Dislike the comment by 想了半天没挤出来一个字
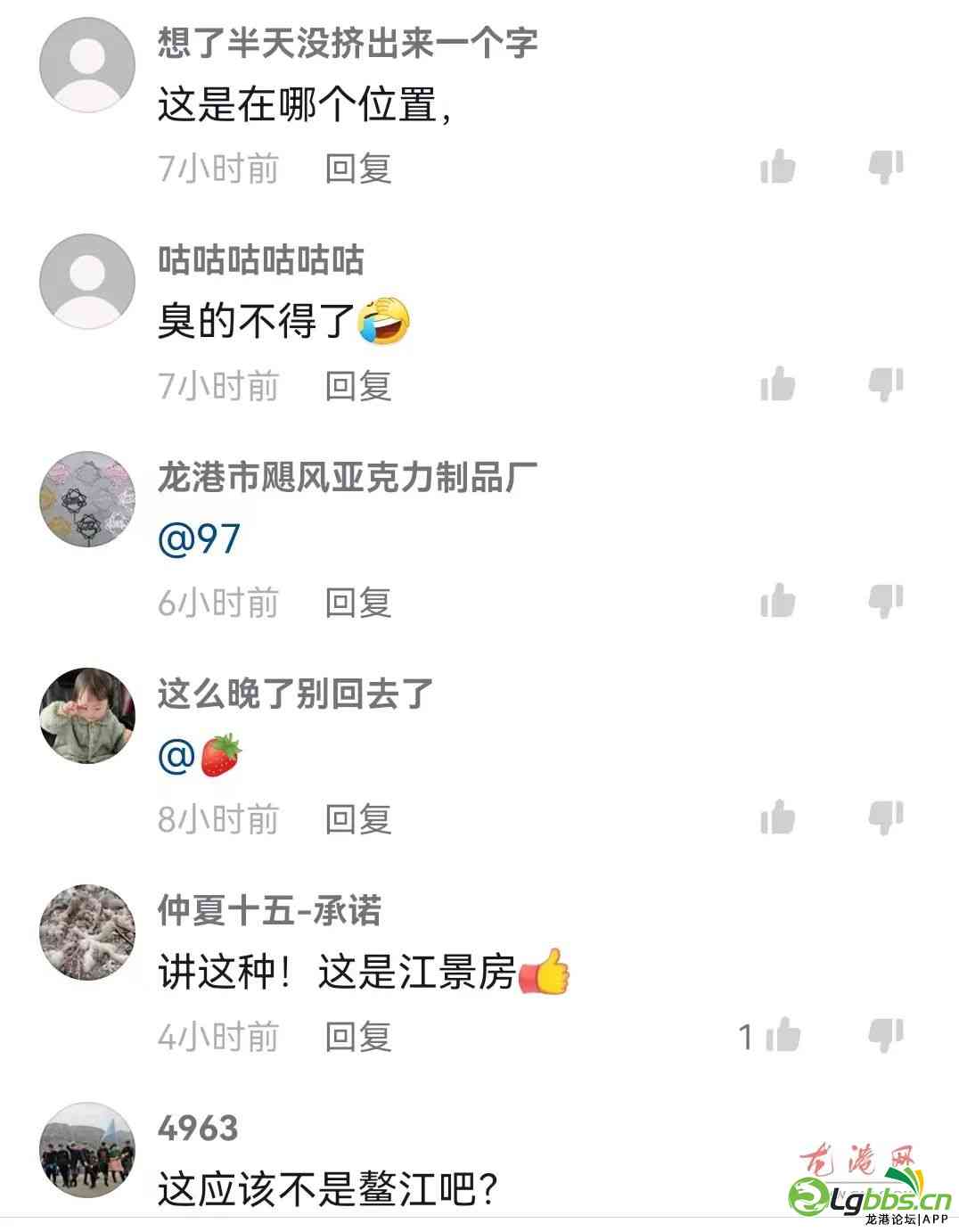 click(886, 167)
